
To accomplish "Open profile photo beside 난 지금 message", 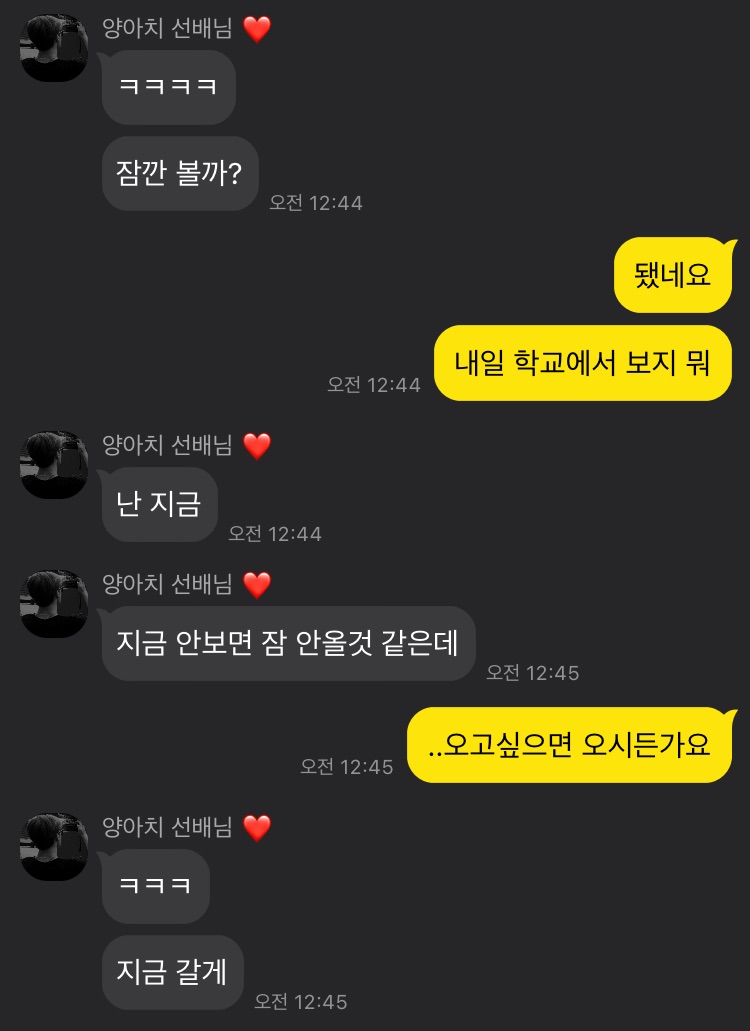I will click(54, 464).
